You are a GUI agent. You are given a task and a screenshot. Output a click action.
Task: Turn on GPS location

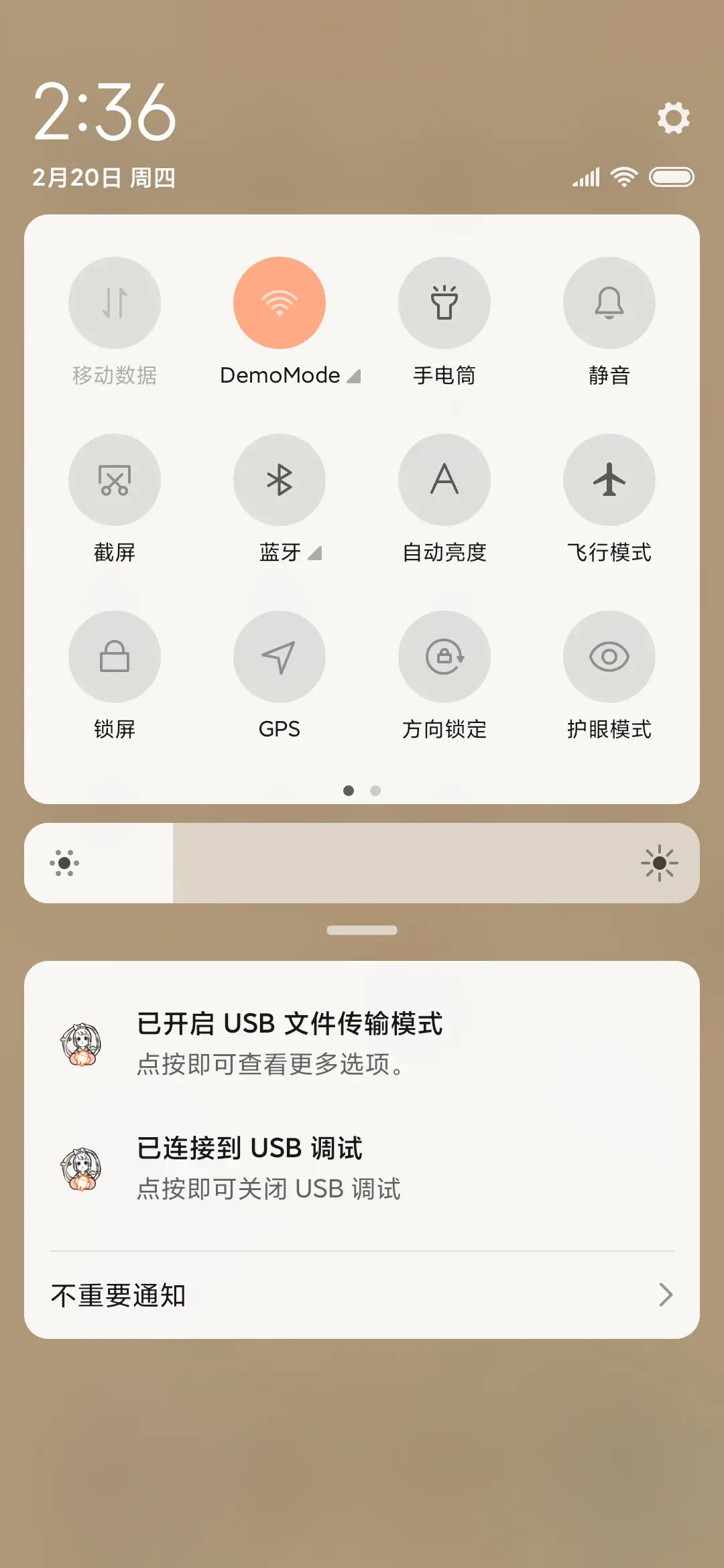(280, 657)
